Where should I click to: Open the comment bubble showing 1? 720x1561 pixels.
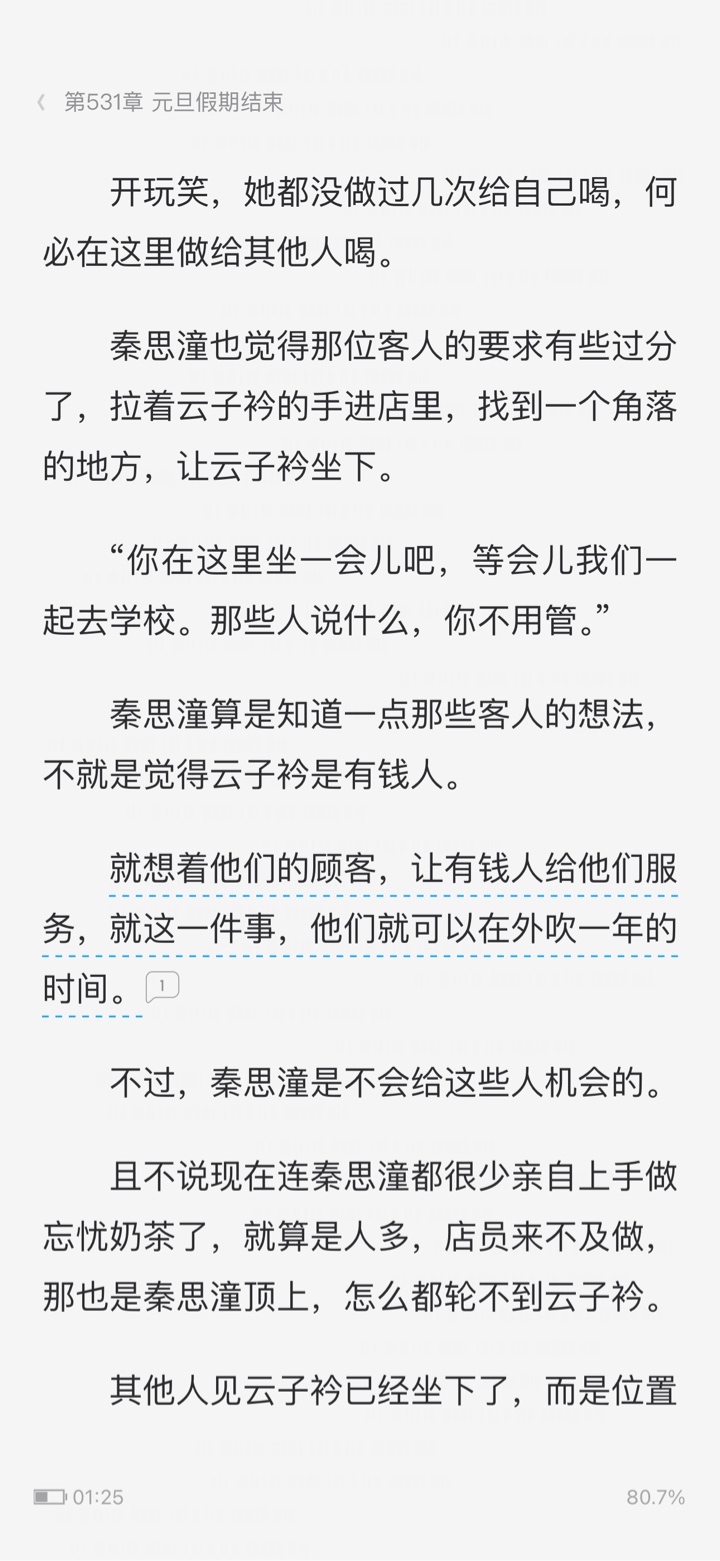[x=162, y=987]
